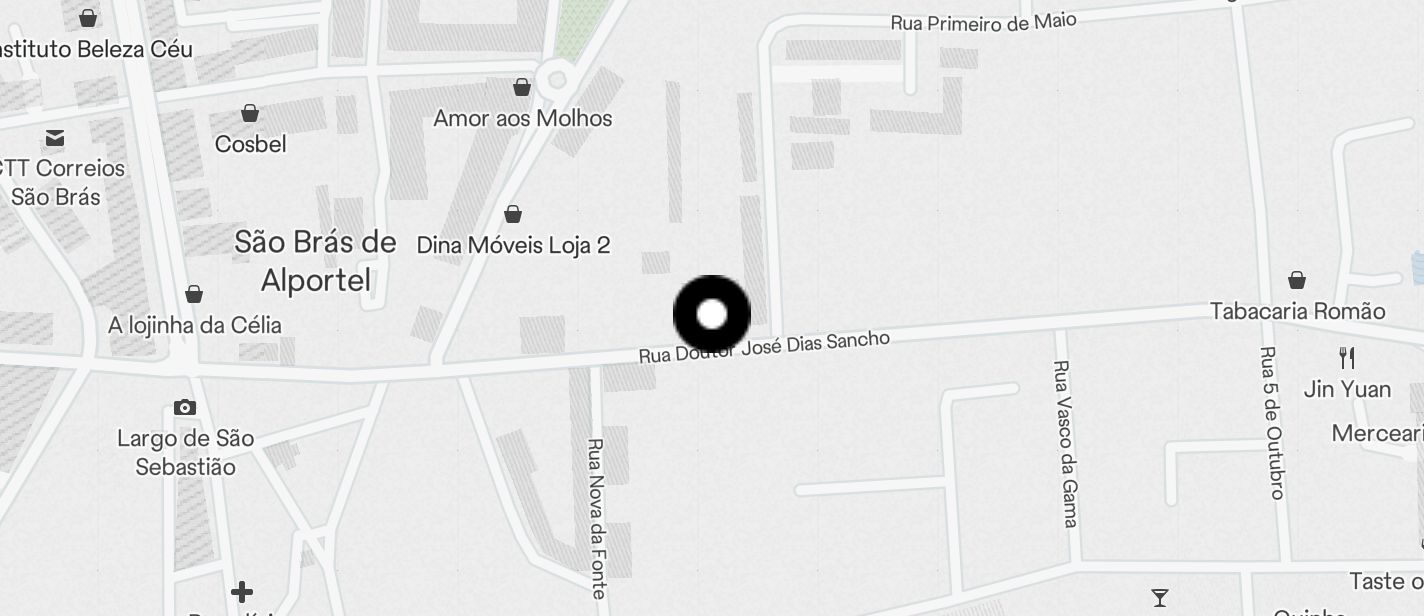Tap the Instituto Beleza Céu marker
This screenshot has width=1424, height=616.
(x=88, y=18)
